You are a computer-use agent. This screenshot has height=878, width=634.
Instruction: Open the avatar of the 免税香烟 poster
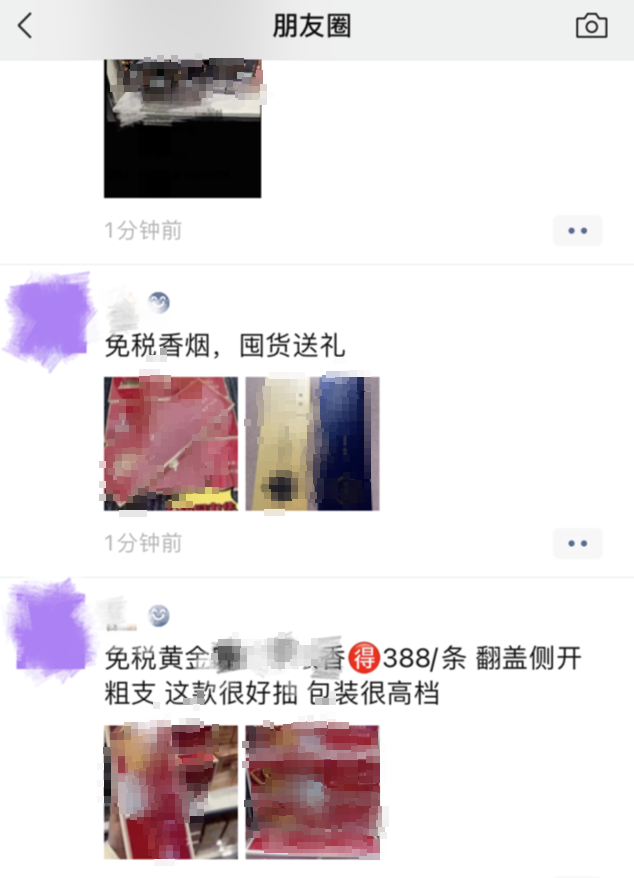point(48,317)
